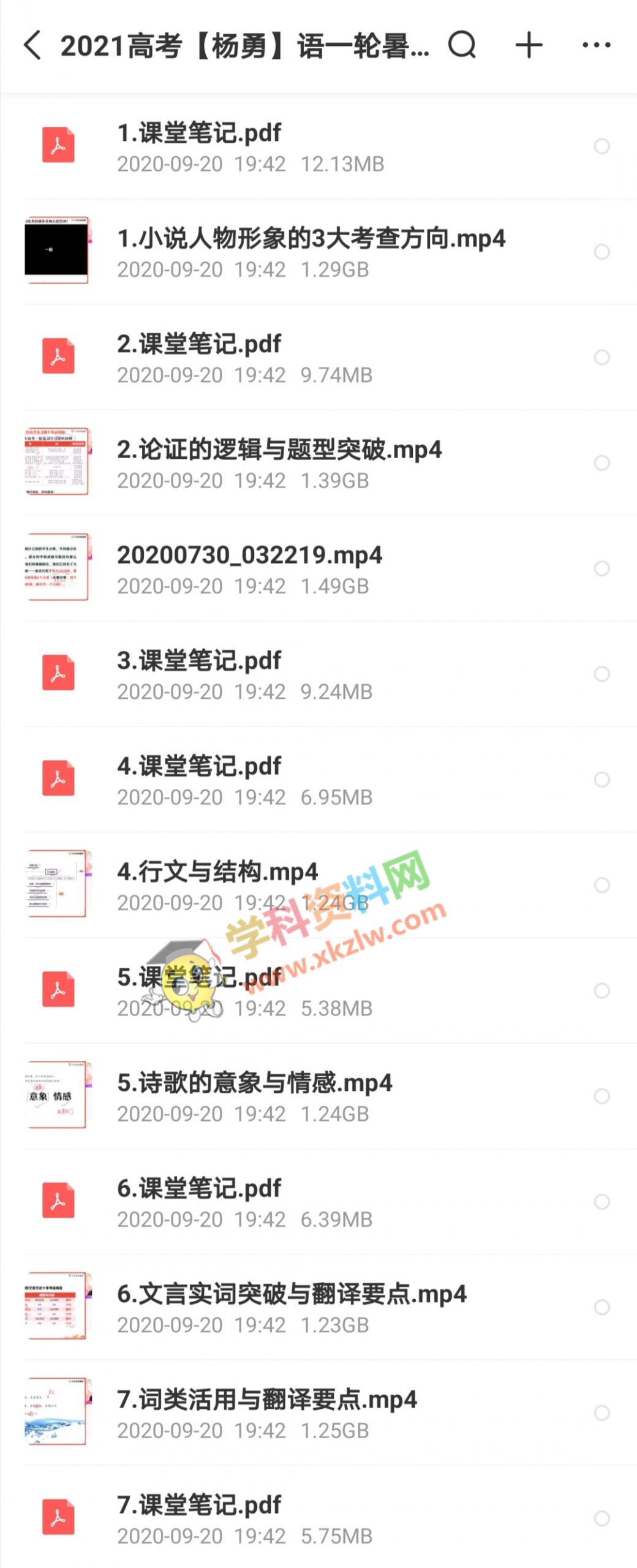This screenshot has width=637, height=1568.
Task: Open 6.课堂笔记.pdf
Action: [199, 1189]
